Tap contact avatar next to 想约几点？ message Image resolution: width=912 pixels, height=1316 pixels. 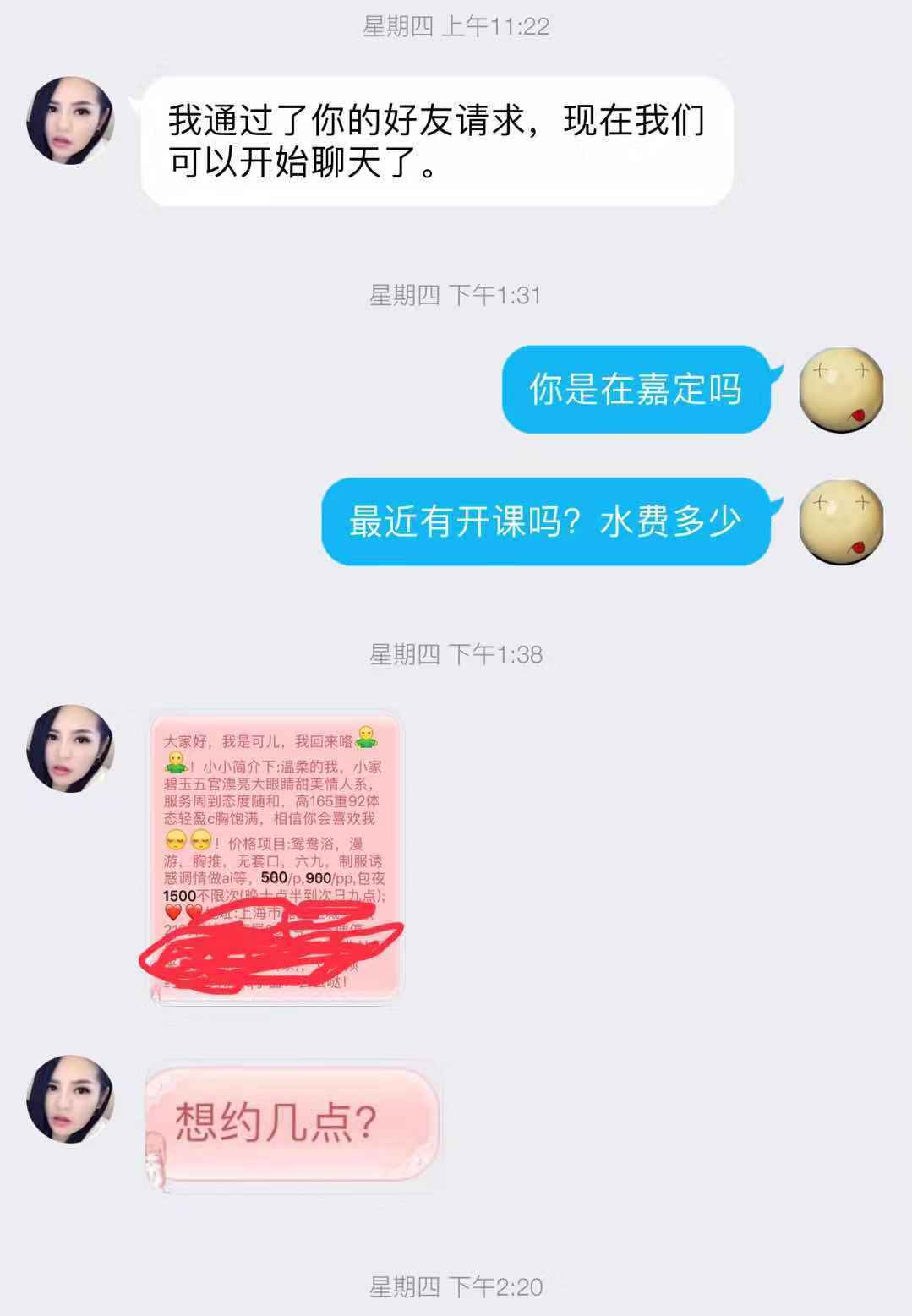point(70,1099)
